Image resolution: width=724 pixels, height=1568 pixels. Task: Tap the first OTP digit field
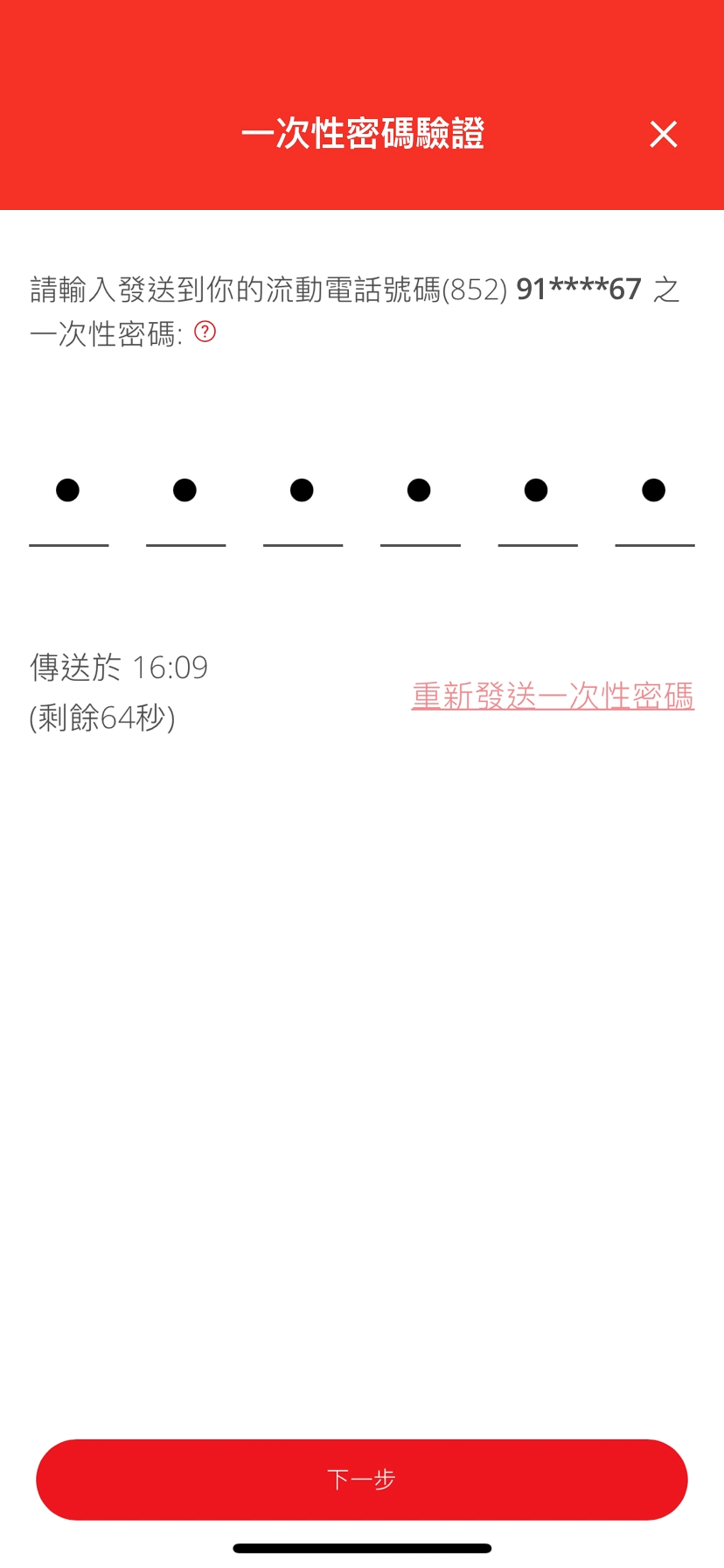[68, 503]
